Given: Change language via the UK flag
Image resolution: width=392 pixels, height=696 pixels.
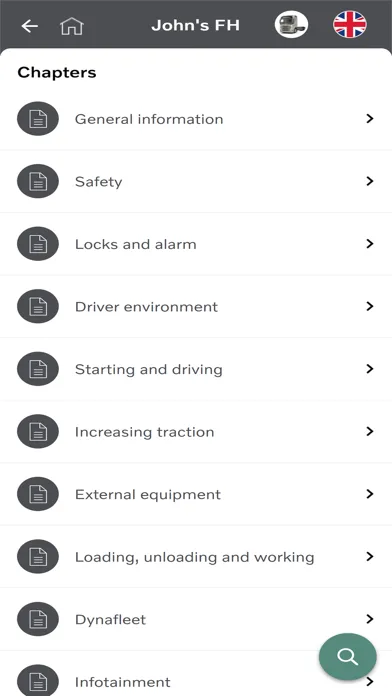Looking at the screenshot, I should (350, 24).
